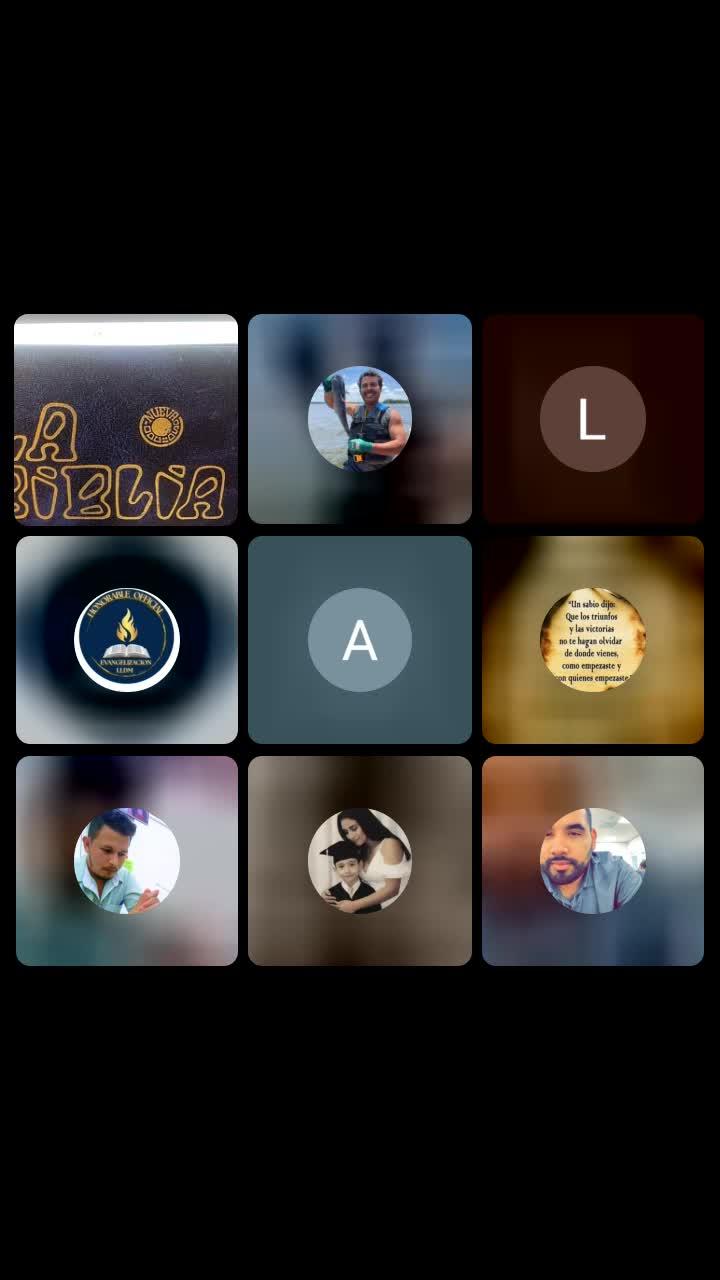This screenshot has width=720, height=1280.
Task: Open the participant tile with initial A
Action: pyautogui.click(x=360, y=640)
